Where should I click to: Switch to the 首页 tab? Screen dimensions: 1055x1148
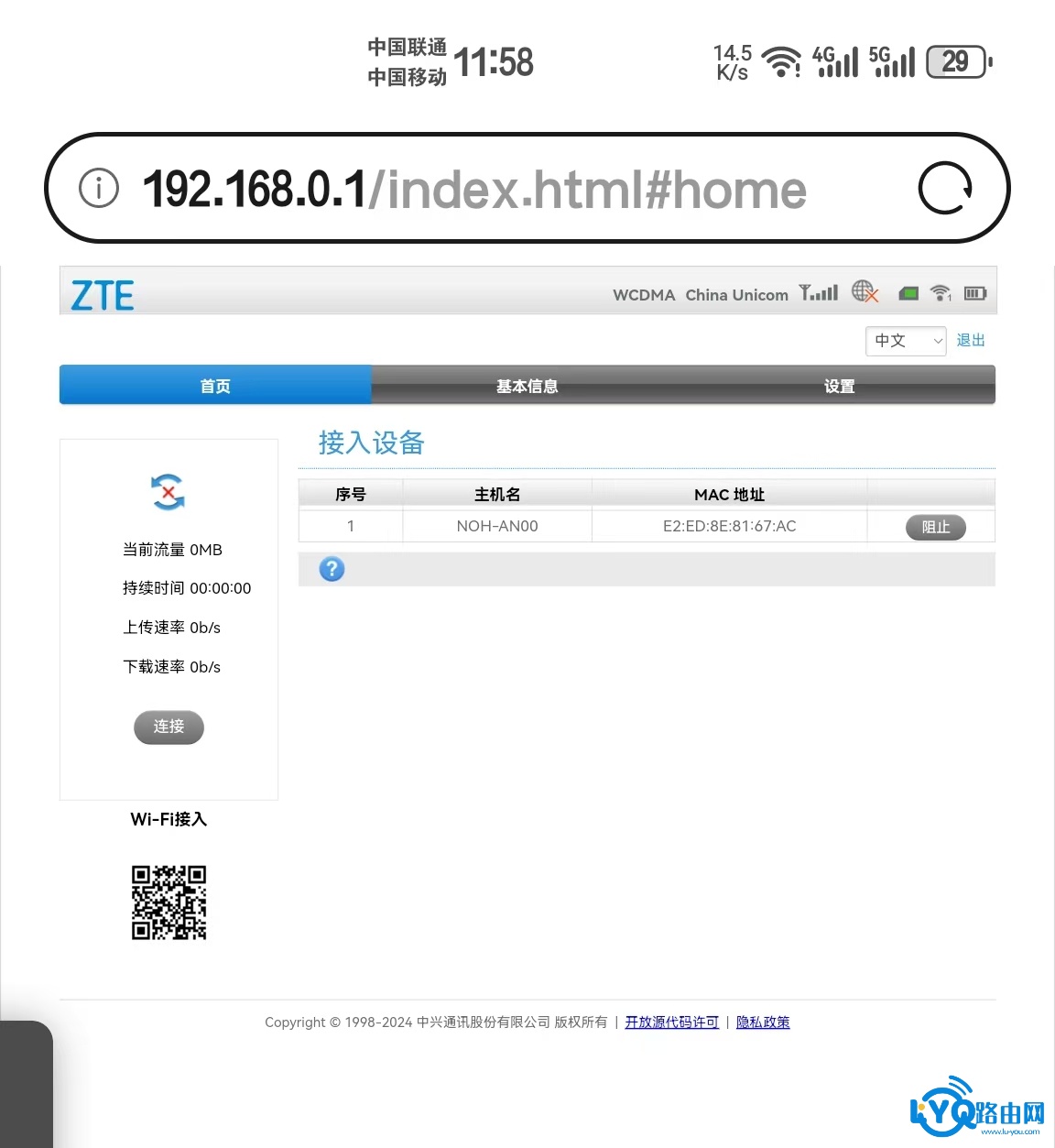tap(215, 386)
